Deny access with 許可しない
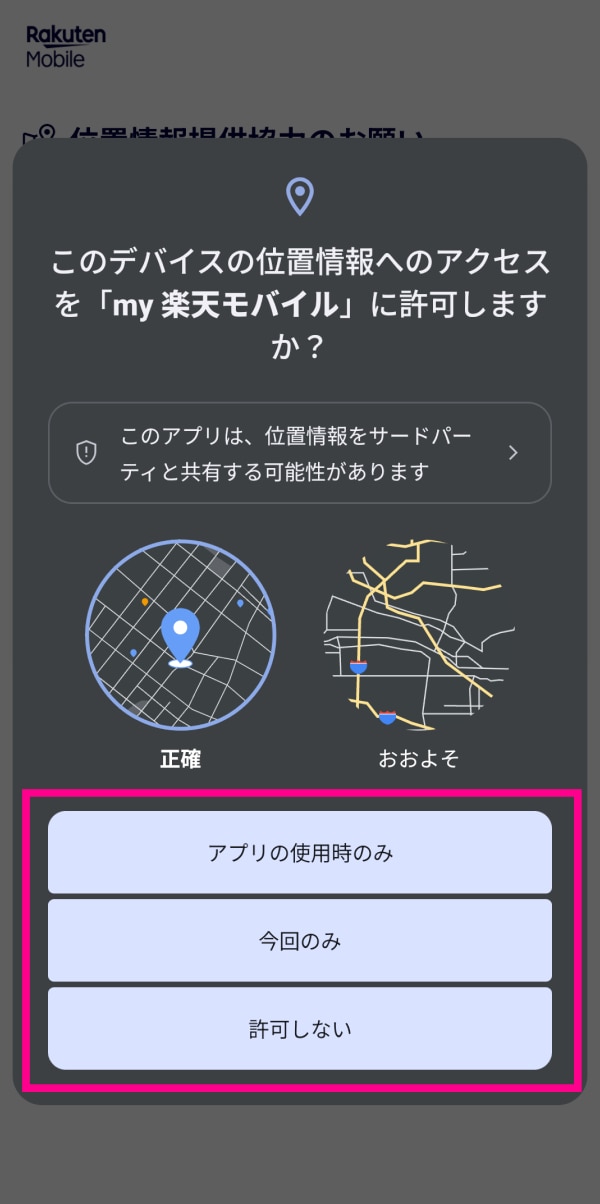Viewport: 600px width, 1204px height. click(299, 1028)
